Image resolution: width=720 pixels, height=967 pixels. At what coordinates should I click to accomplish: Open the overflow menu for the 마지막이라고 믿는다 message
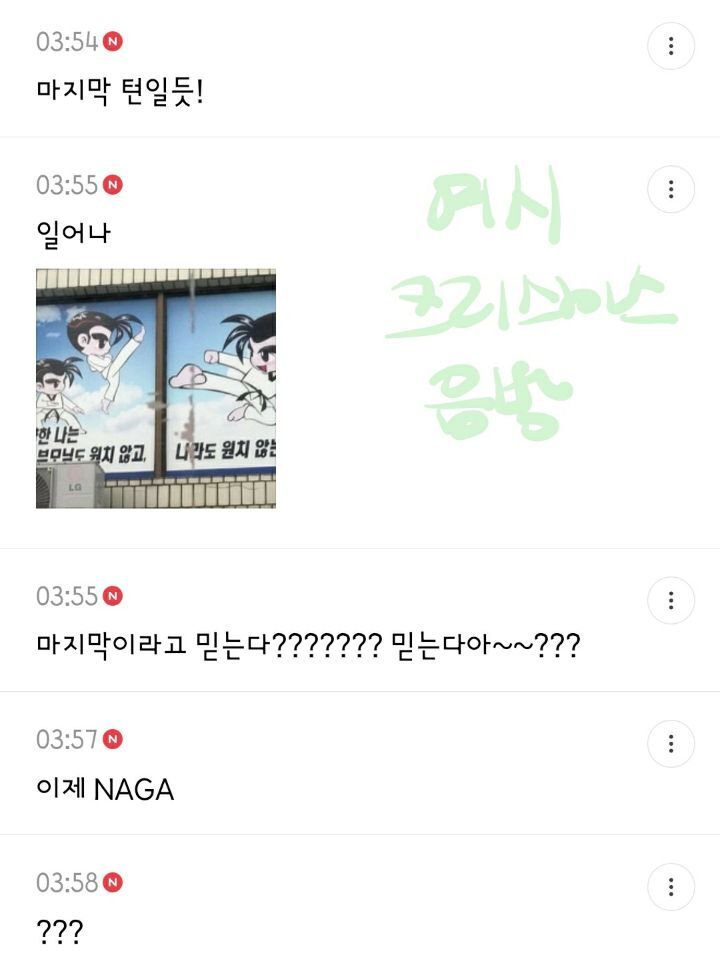coord(670,600)
